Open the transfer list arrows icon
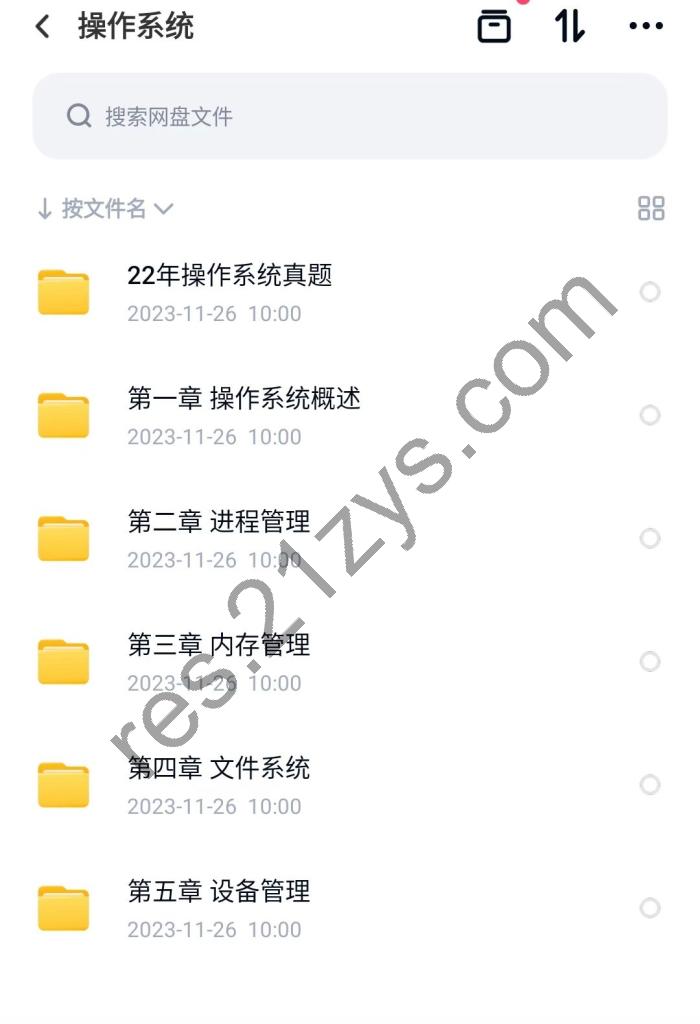Screen dimensions: 700x1024 [x=570, y=27]
